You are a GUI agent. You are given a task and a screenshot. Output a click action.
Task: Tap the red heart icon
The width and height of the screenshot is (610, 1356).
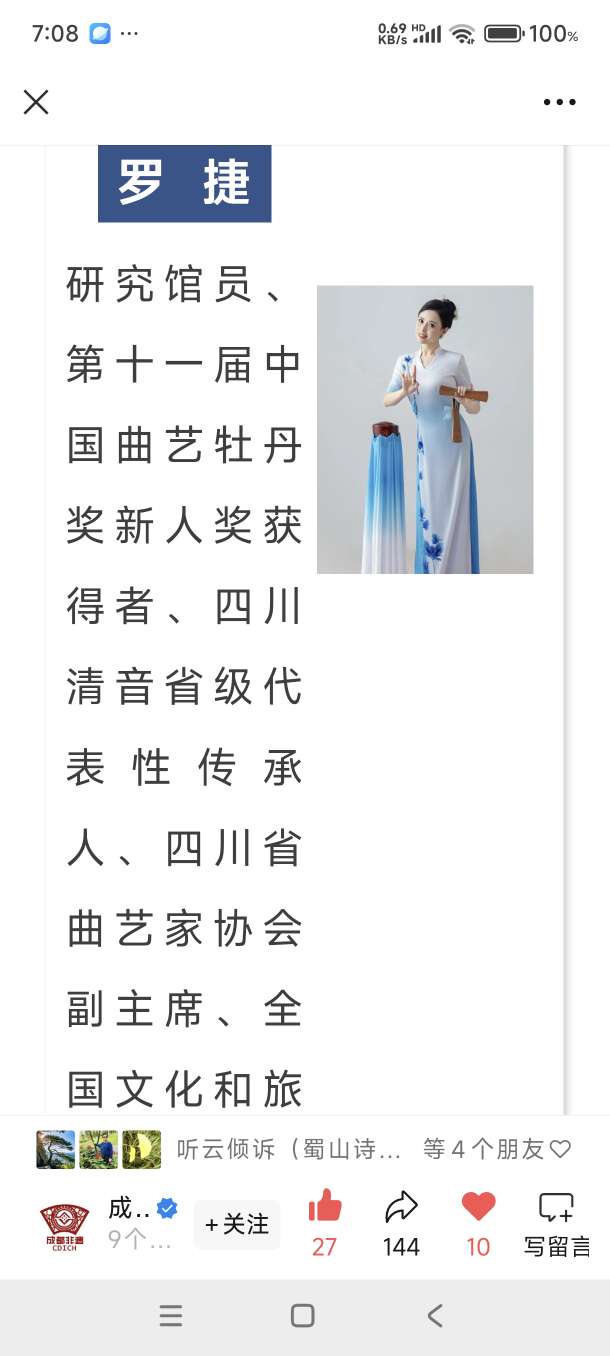coord(478,1209)
